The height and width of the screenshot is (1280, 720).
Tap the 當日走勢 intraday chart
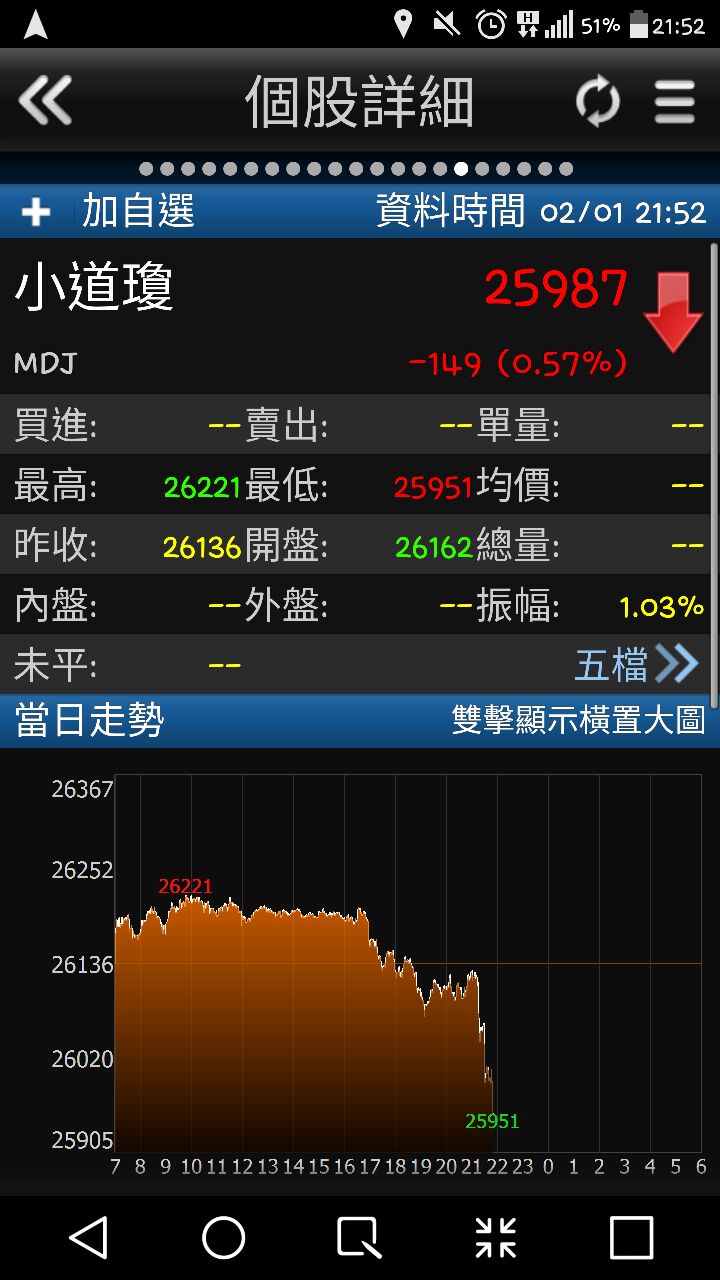(x=407, y=962)
